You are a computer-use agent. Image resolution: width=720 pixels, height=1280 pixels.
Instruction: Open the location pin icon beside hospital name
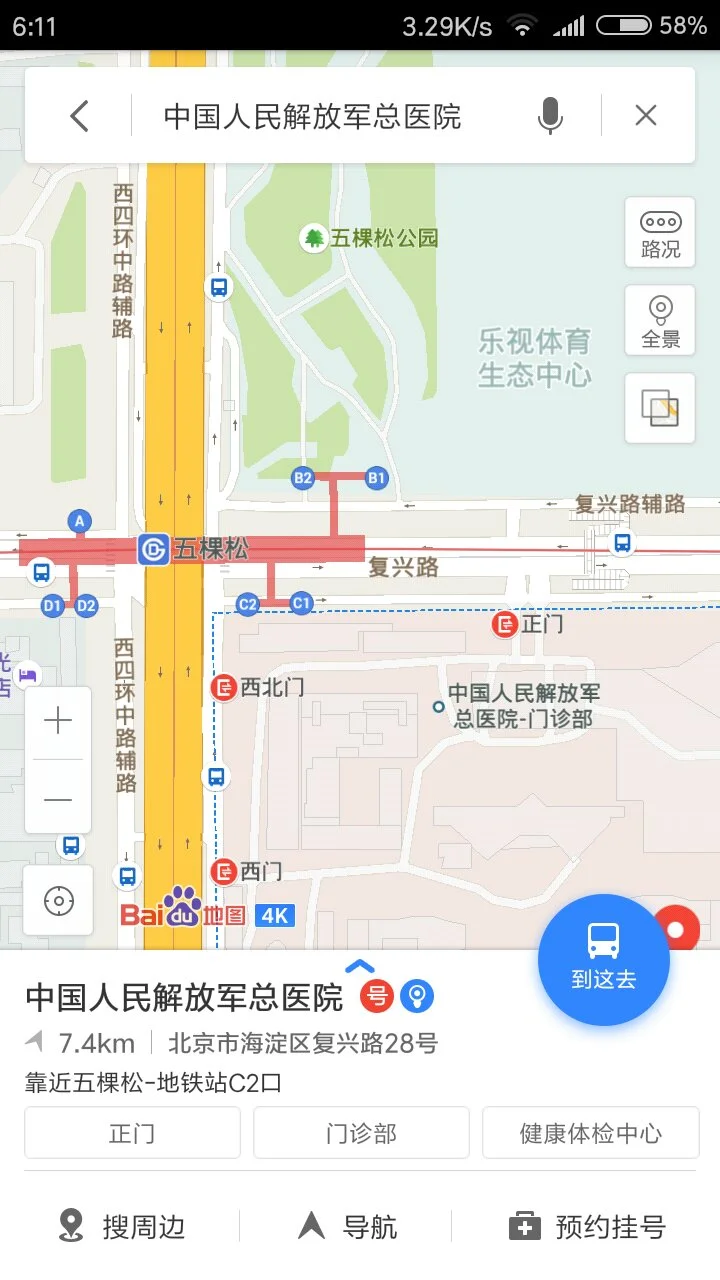(x=417, y=996)
